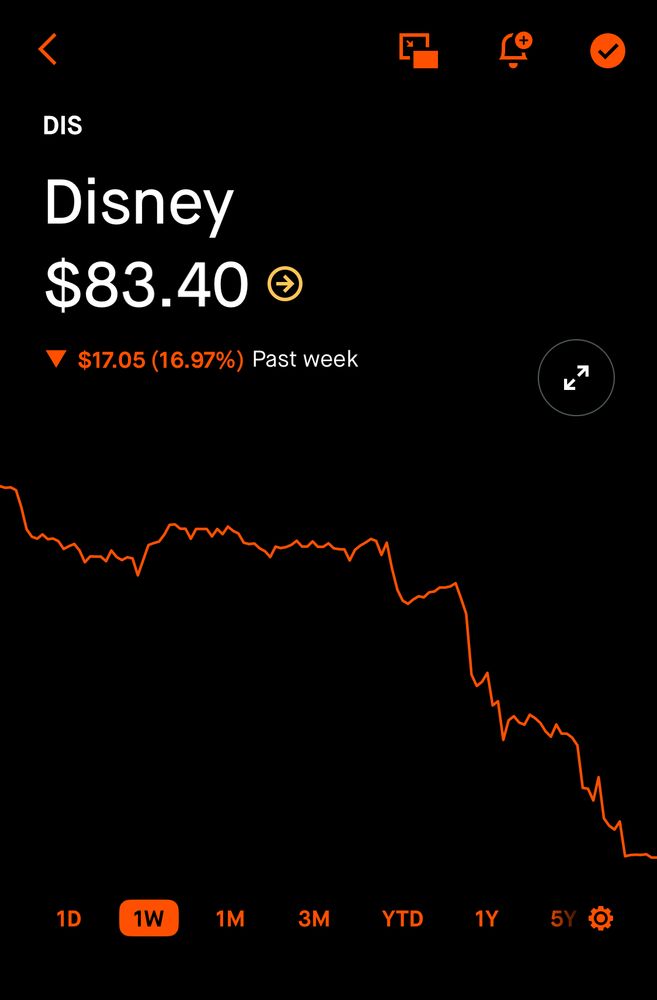Open chart settings gear

click(601, 918)
